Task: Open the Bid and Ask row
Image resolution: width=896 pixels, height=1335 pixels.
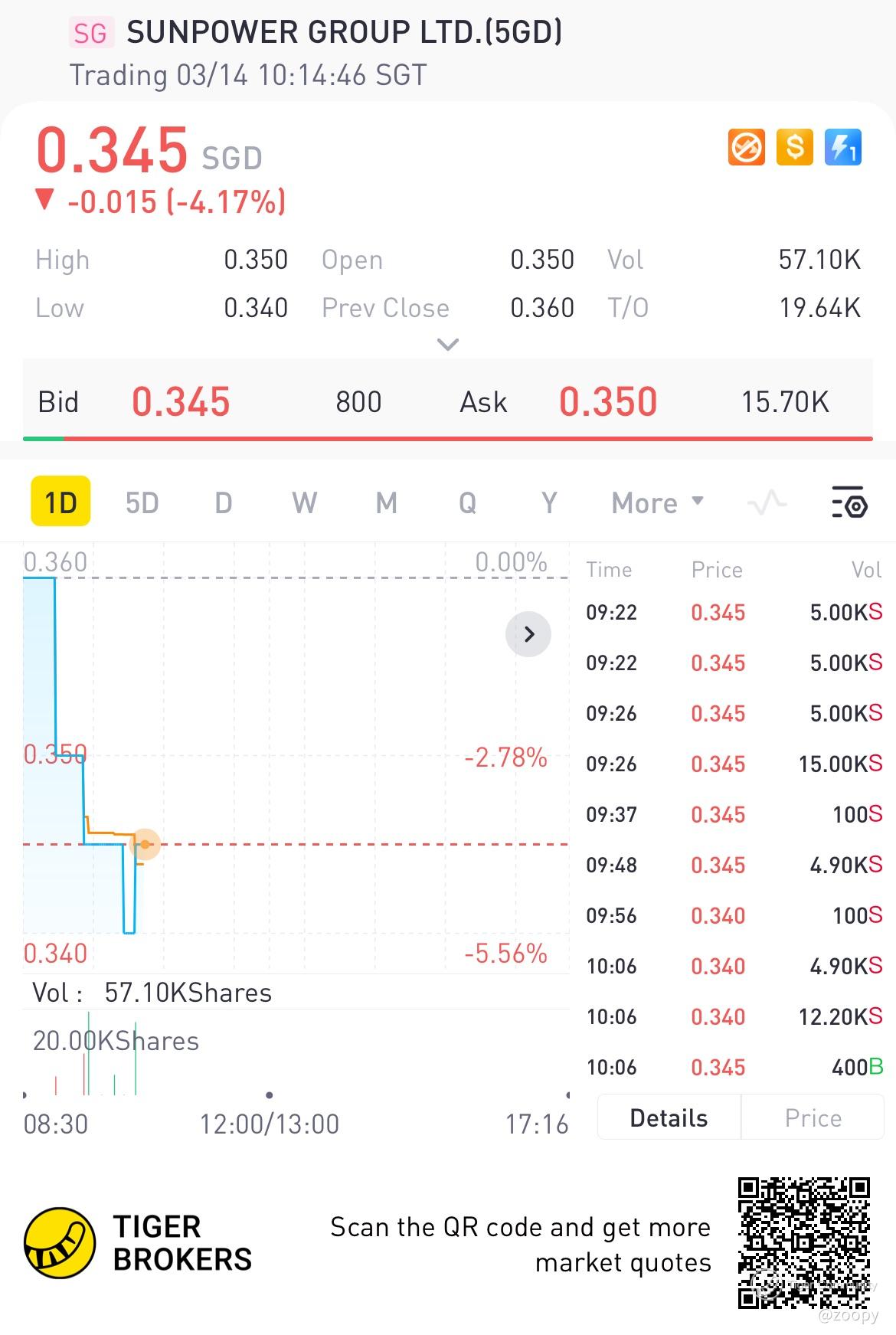Action: pyautogui.click(x=448, y=401)
